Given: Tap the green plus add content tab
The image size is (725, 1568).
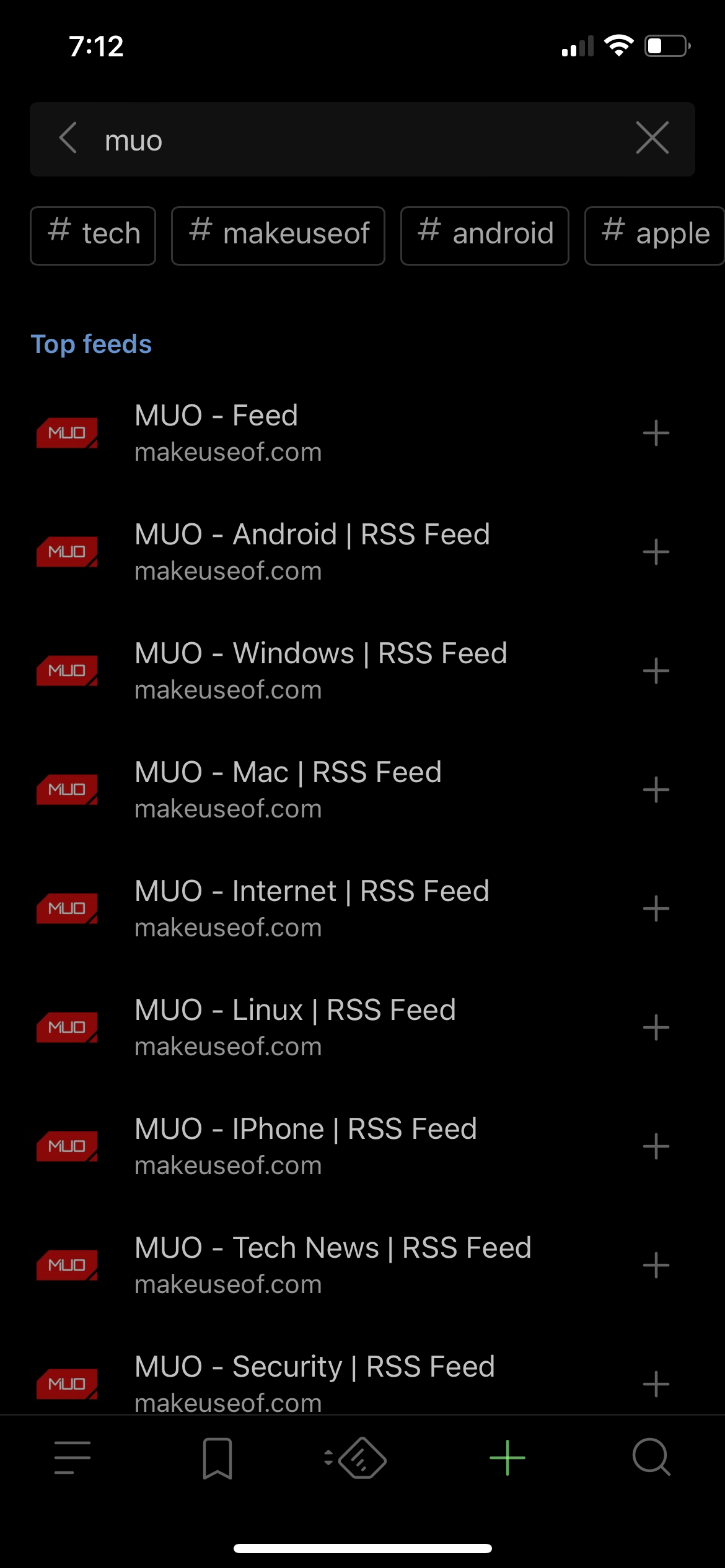Looking at the screenshot, I should (507, 1457).
